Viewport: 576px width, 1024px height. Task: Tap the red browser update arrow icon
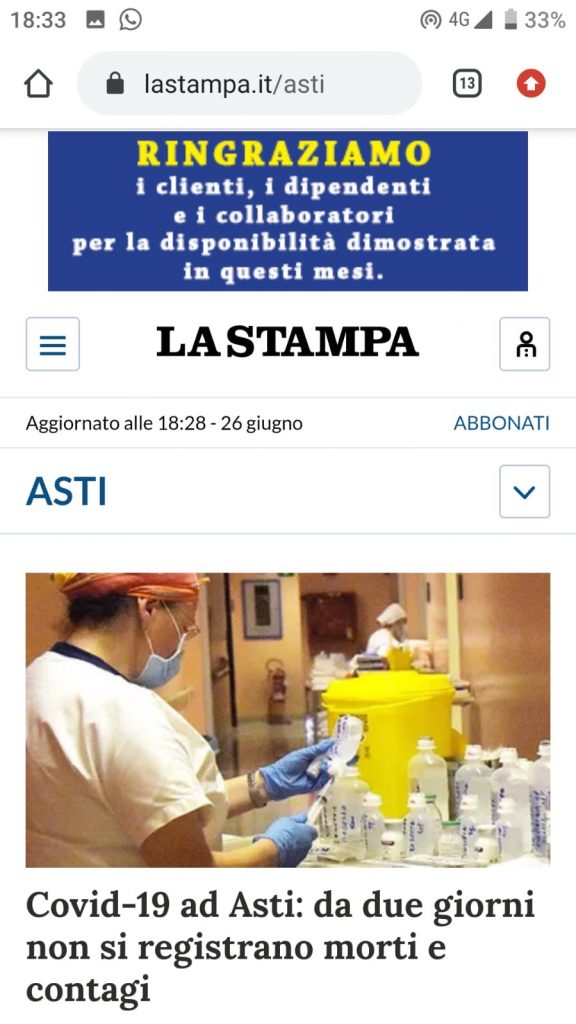[x=531, y=84]
